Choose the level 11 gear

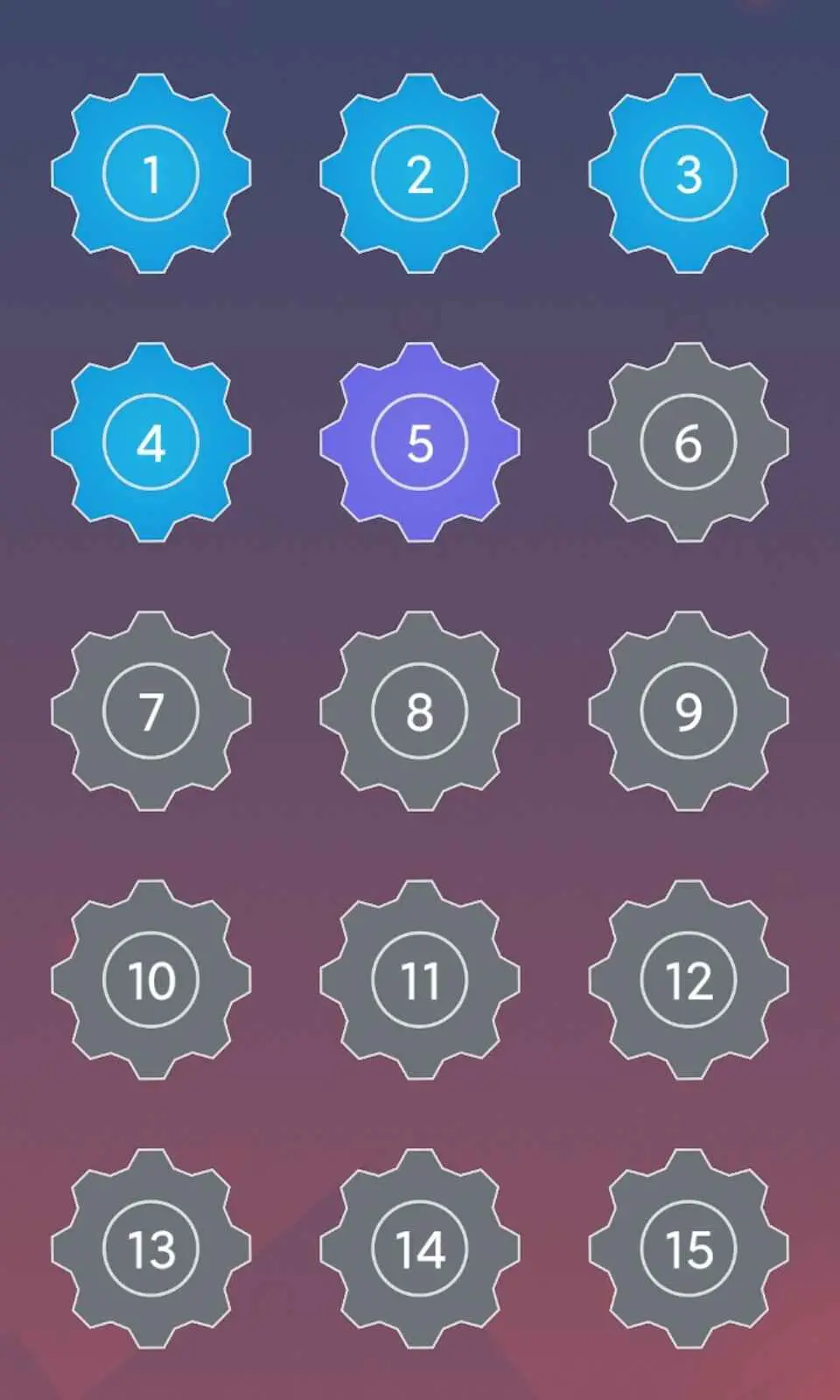point(420,979)
